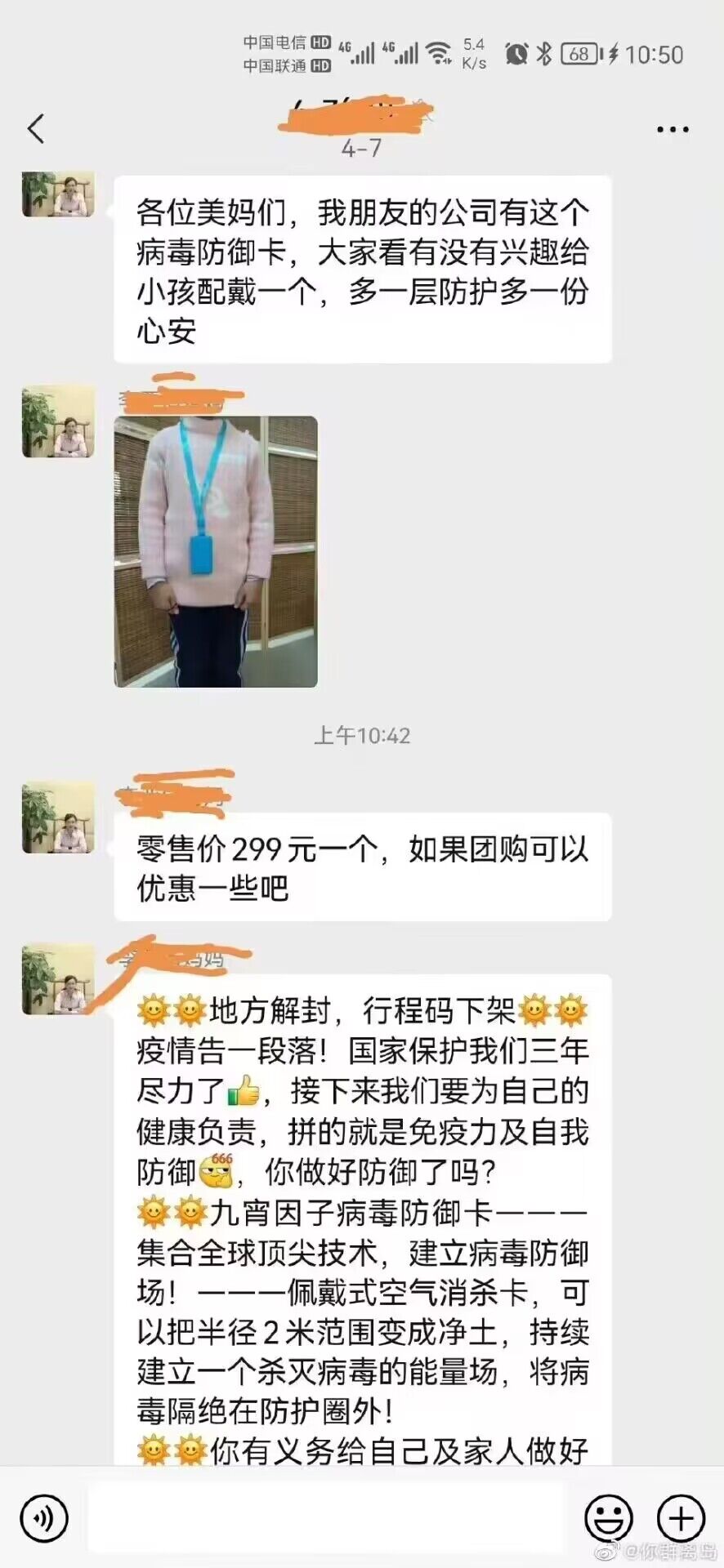Viewport: 724px width, 1568px height.
Task: Open the plus attachments menu
Action: pyautogui.click(x=681, y=1519)
